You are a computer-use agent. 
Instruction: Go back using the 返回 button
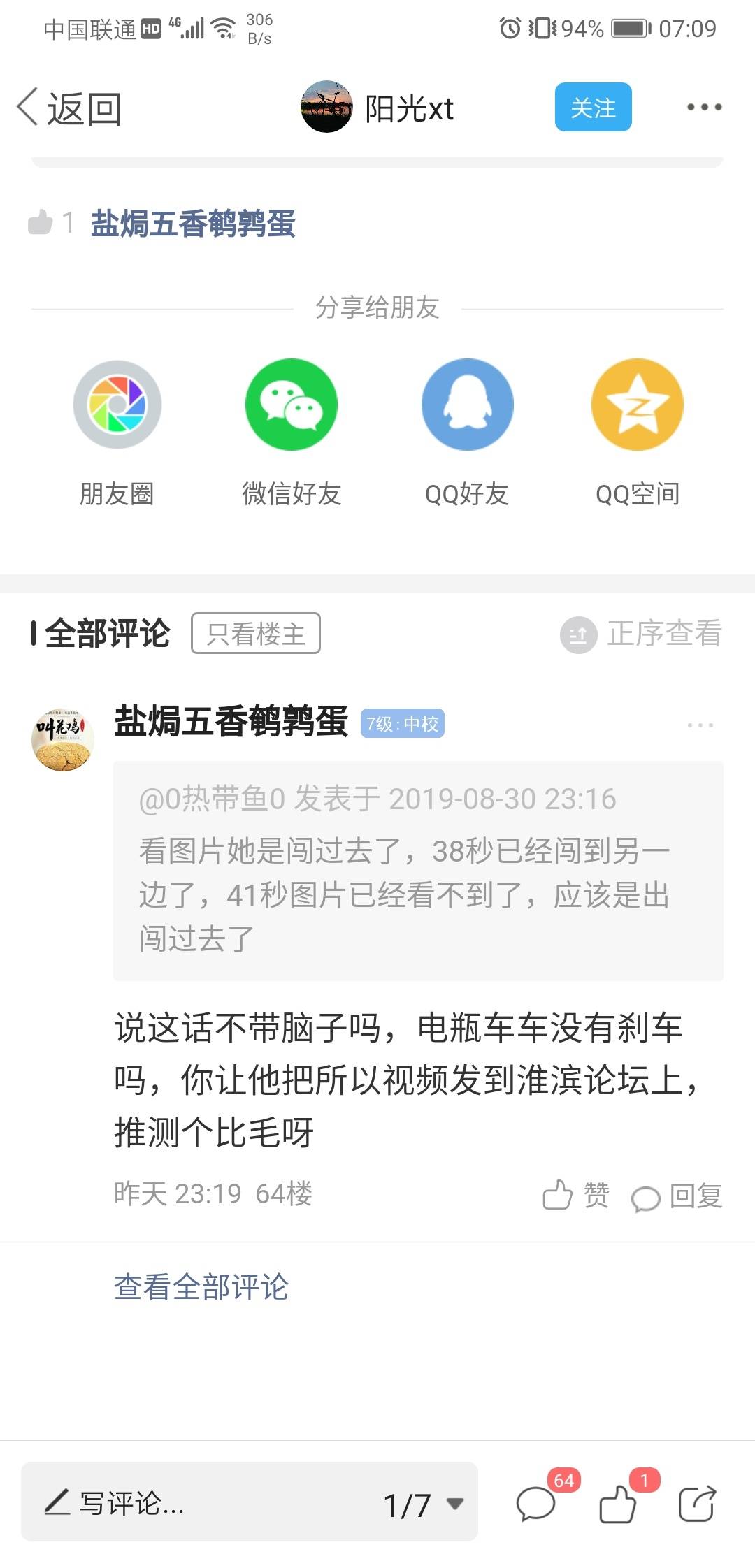[70, 108]
